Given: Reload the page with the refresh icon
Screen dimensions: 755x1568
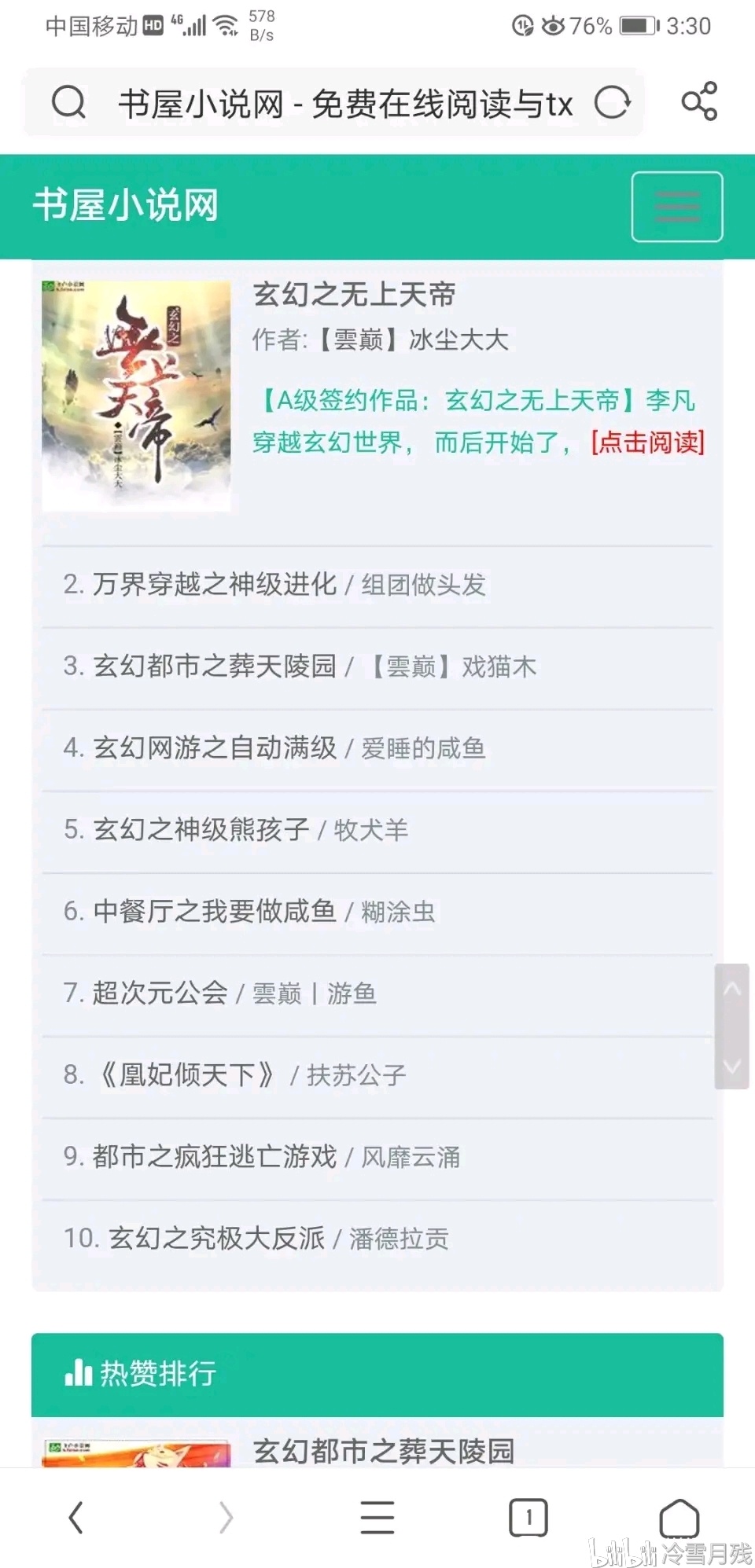Looking at the screenshot, I should (612, 103).
